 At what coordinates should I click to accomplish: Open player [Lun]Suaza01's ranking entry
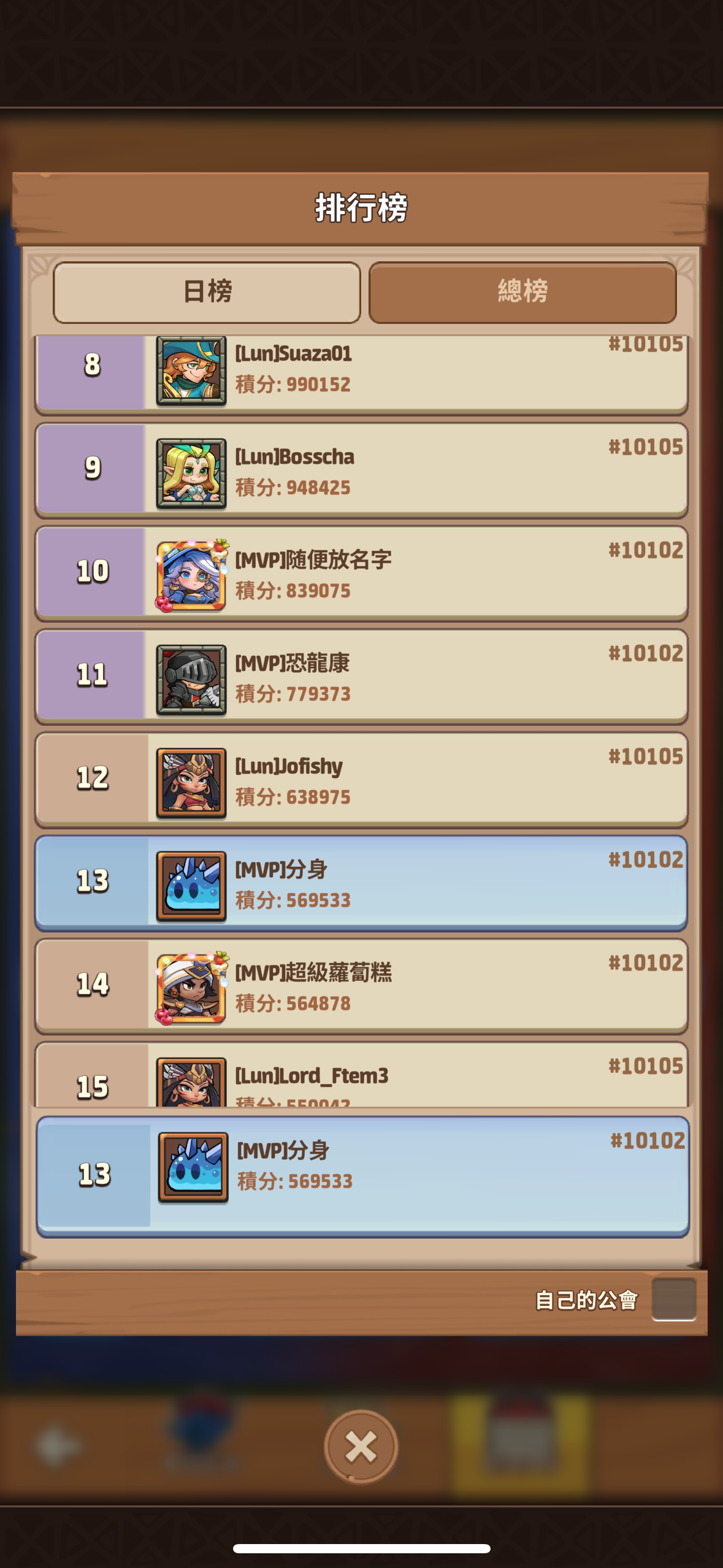click(361, 374)
